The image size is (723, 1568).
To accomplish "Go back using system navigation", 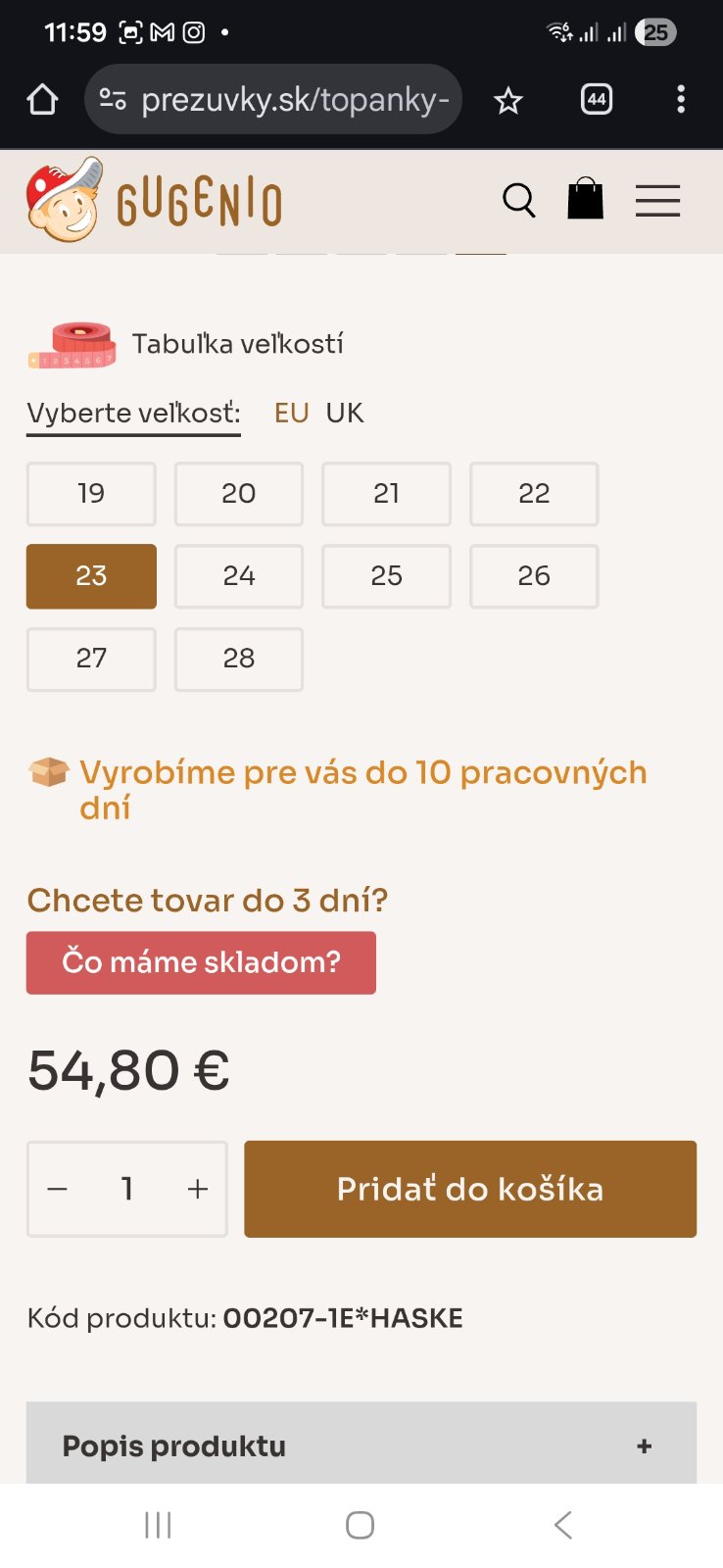I will tap(562, 1525).
